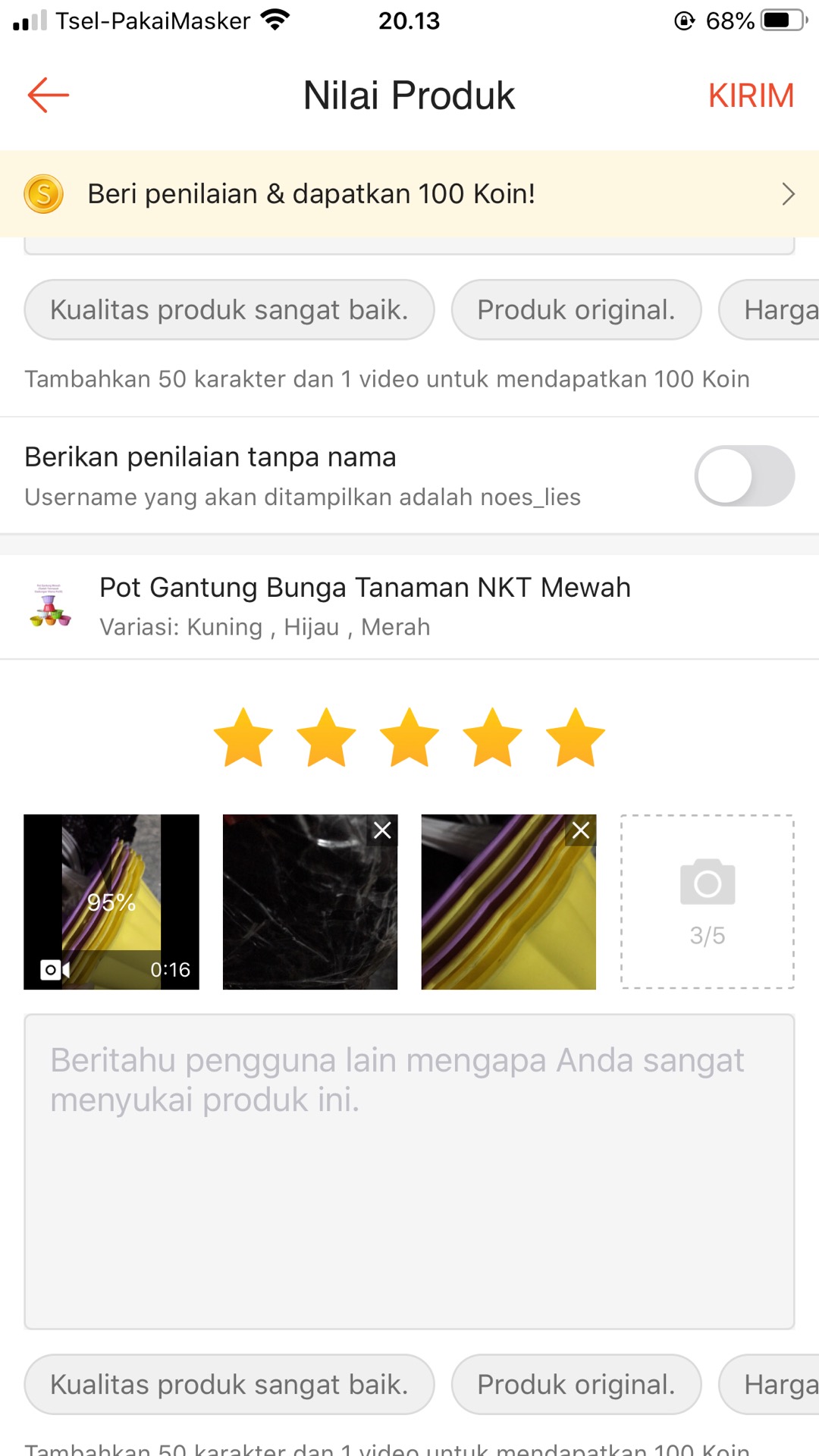
Task: Select the partially visible 'Harga' chip
Action: pos(781,309)
